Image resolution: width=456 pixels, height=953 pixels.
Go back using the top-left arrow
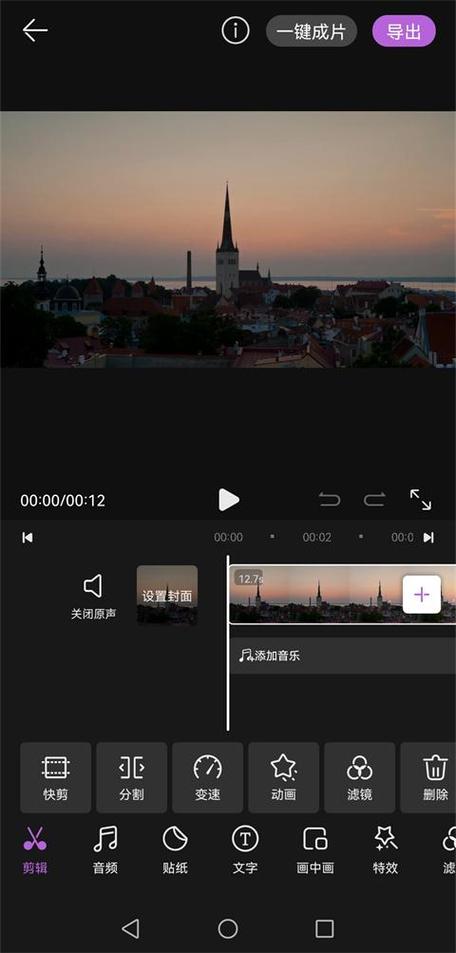click(35, 30)
